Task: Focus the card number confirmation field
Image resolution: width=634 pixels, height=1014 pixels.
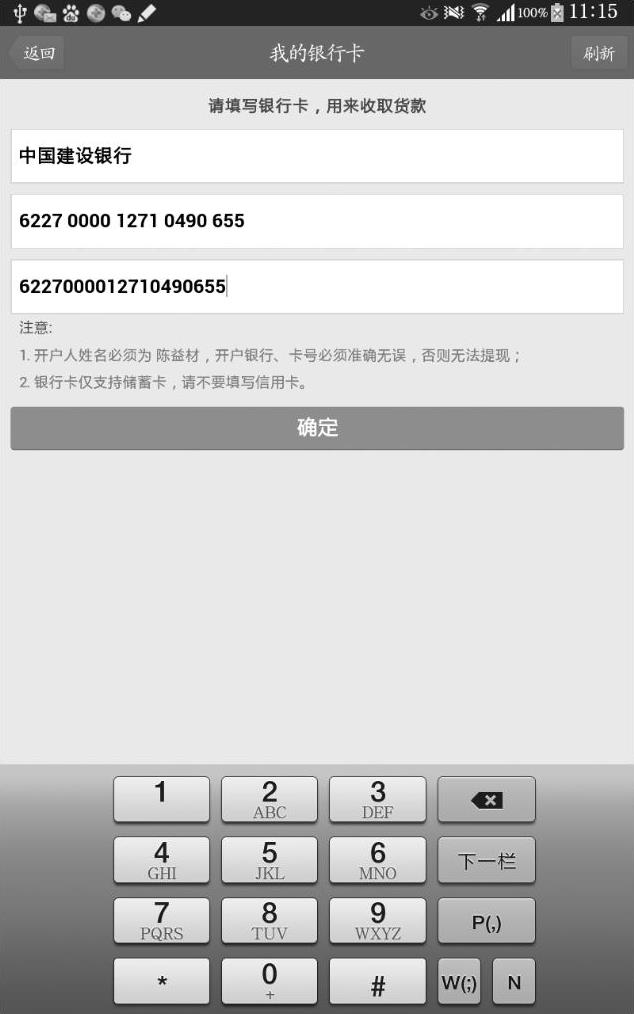Action: pyautogui.click(x=317, y=287)
